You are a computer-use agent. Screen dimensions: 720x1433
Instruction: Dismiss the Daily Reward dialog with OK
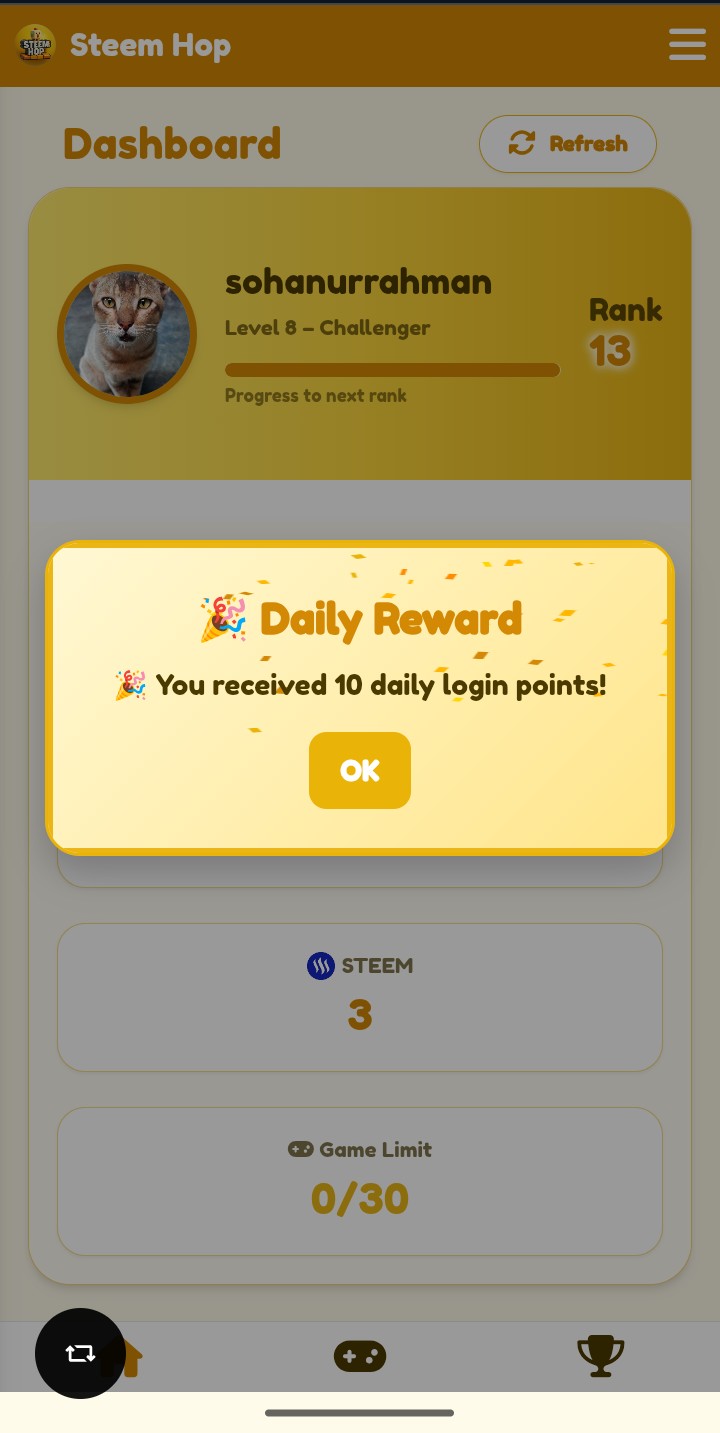[360, 770]
